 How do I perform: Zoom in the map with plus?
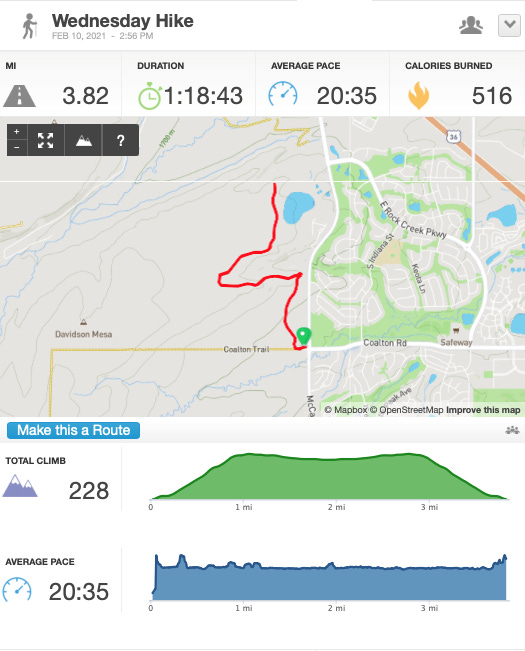(17, 132)
